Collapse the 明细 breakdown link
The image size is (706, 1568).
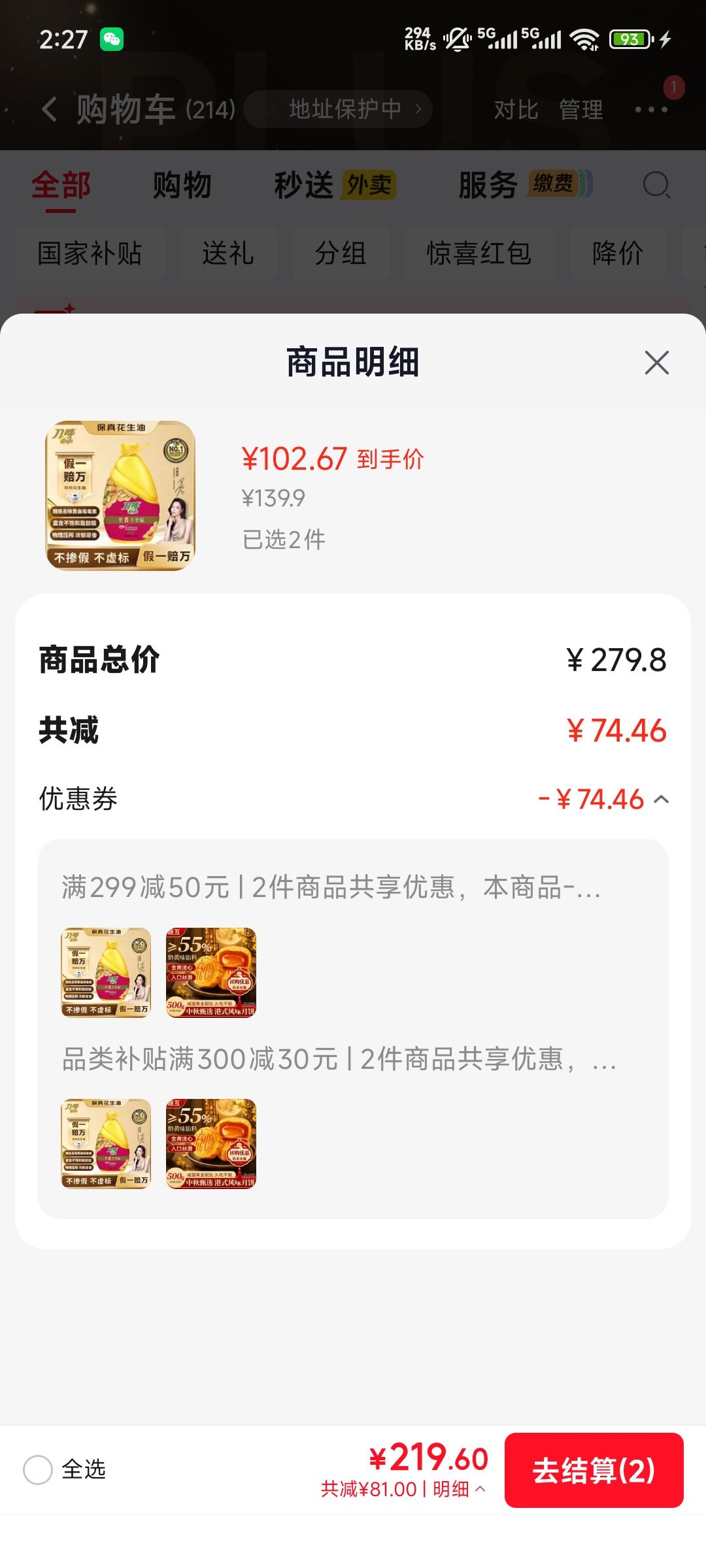459,1489
